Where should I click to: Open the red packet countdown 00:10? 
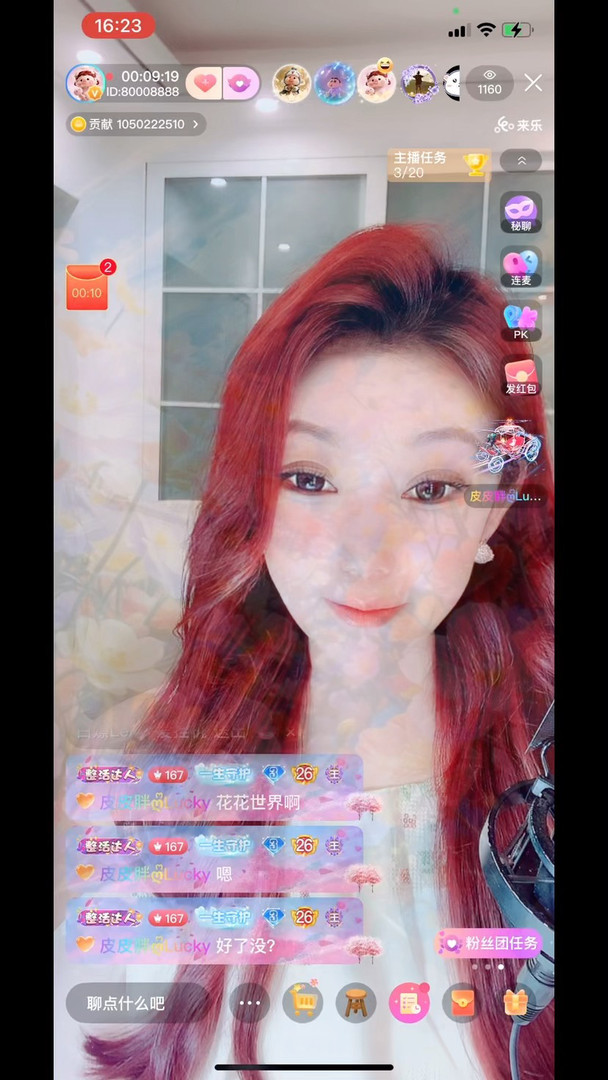[x=87, y=288]
